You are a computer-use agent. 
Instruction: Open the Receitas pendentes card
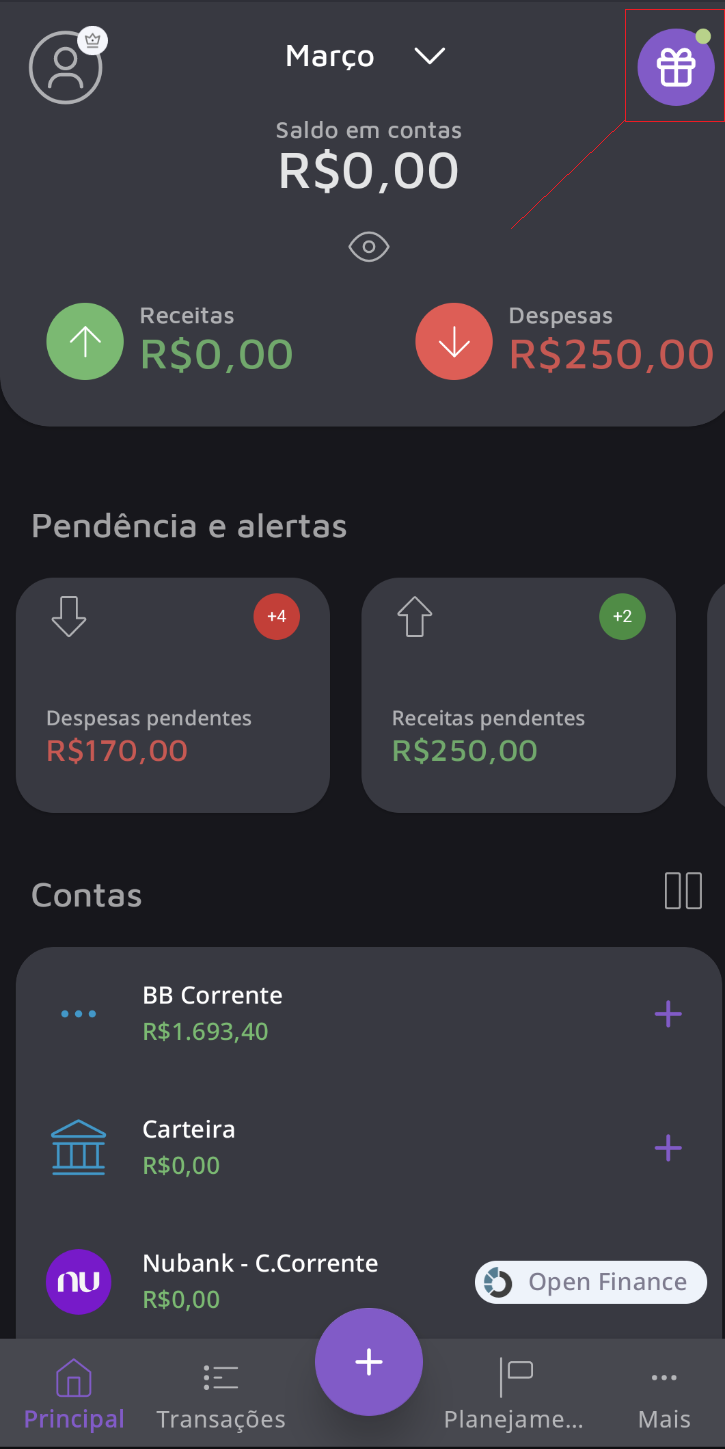click(518, 695)
